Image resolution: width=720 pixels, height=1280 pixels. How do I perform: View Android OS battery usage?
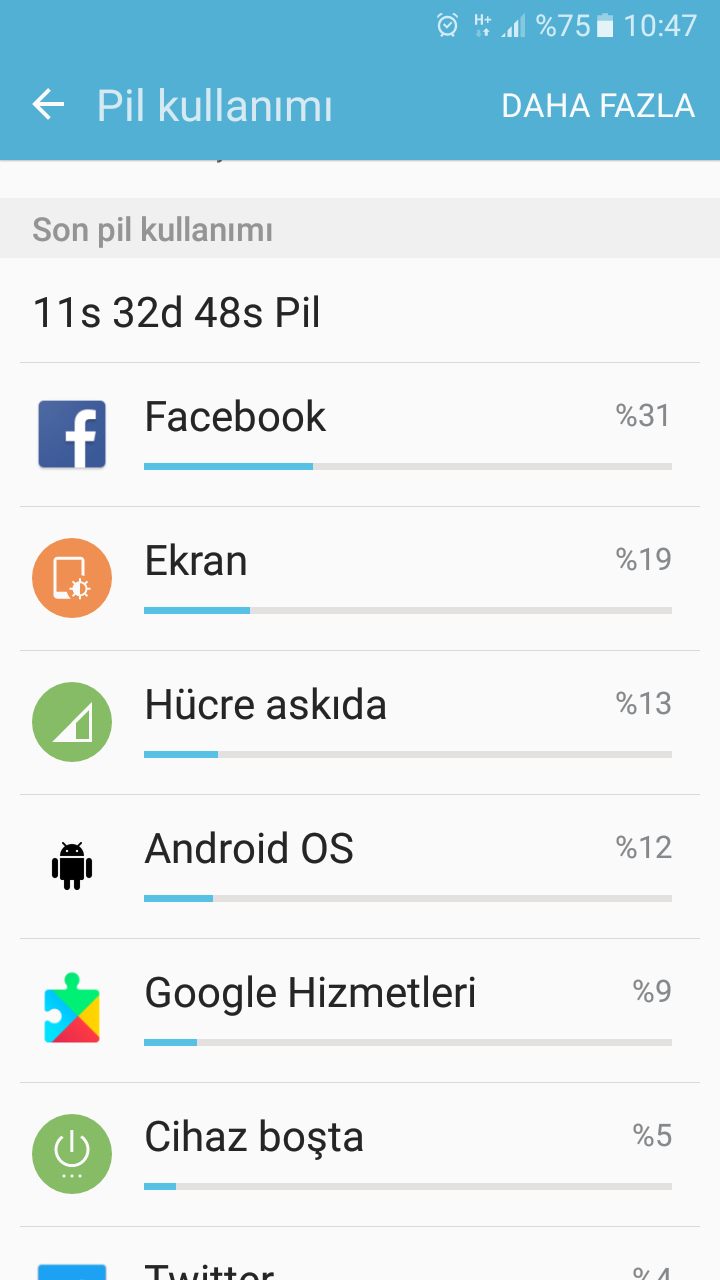360,867
